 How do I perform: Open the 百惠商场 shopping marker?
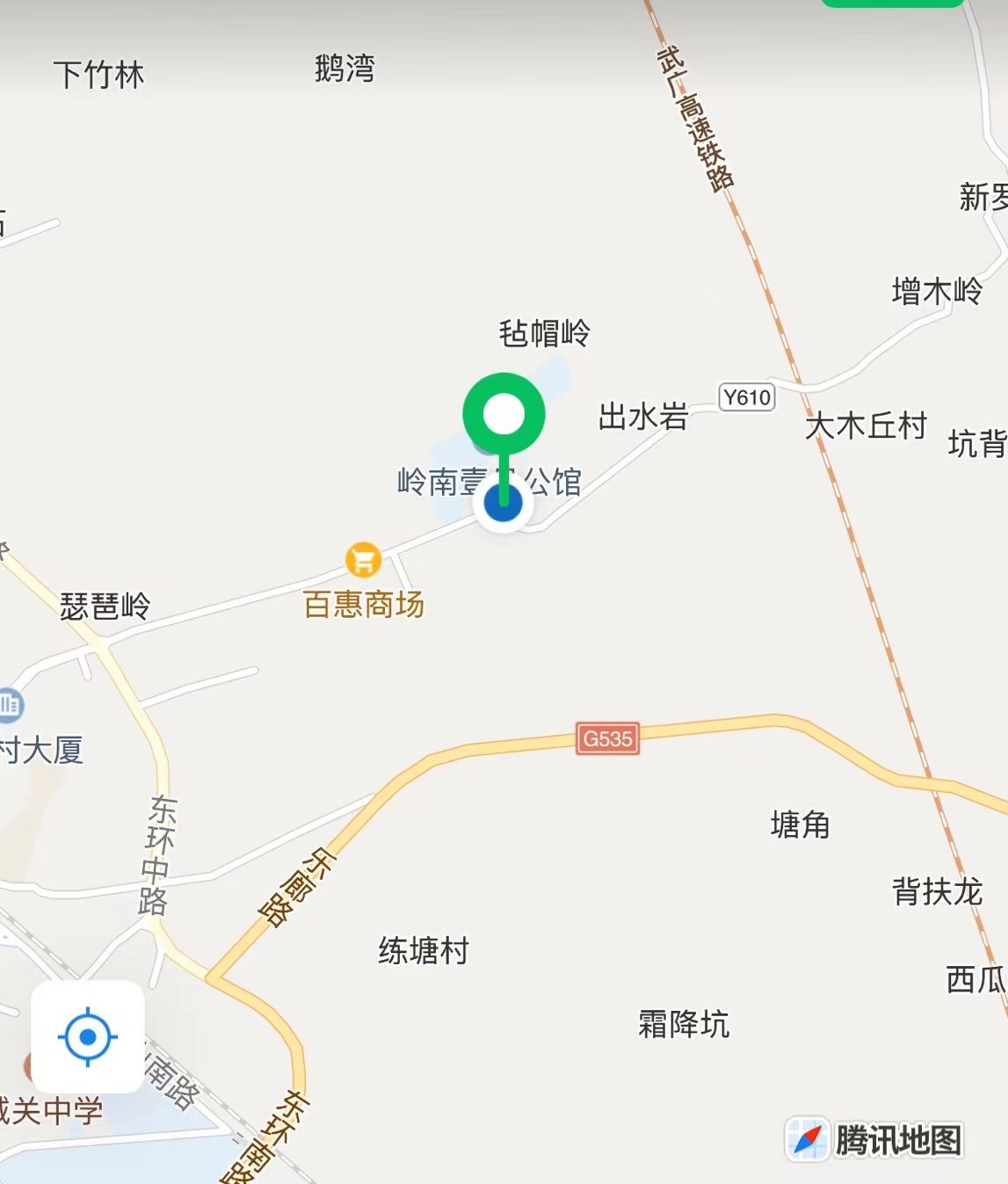(x=363, y=559)
